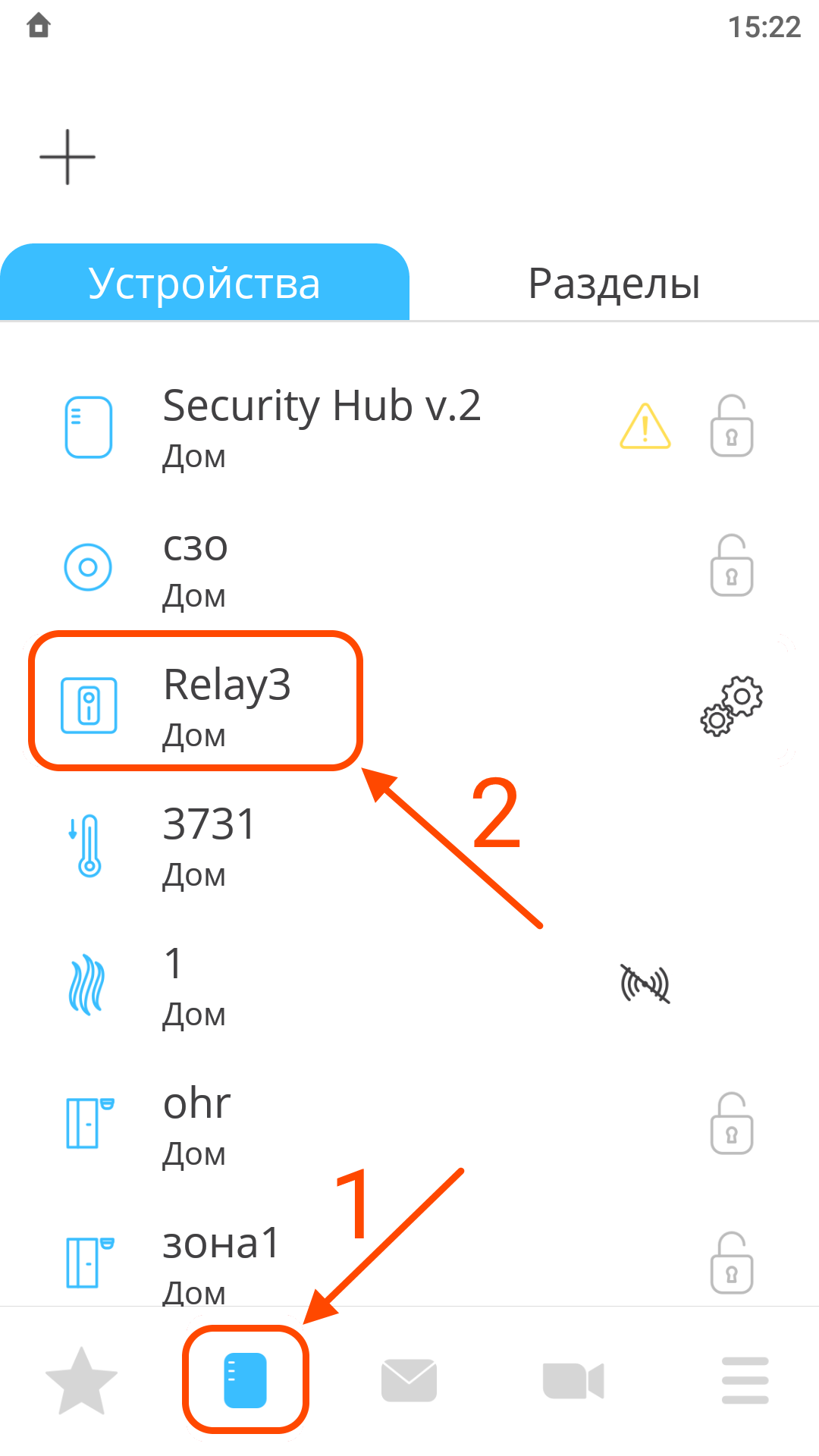The image size is (819, 1456).
Task: Select the devices icon in bottom bar
Action: tap(245, 1380)
